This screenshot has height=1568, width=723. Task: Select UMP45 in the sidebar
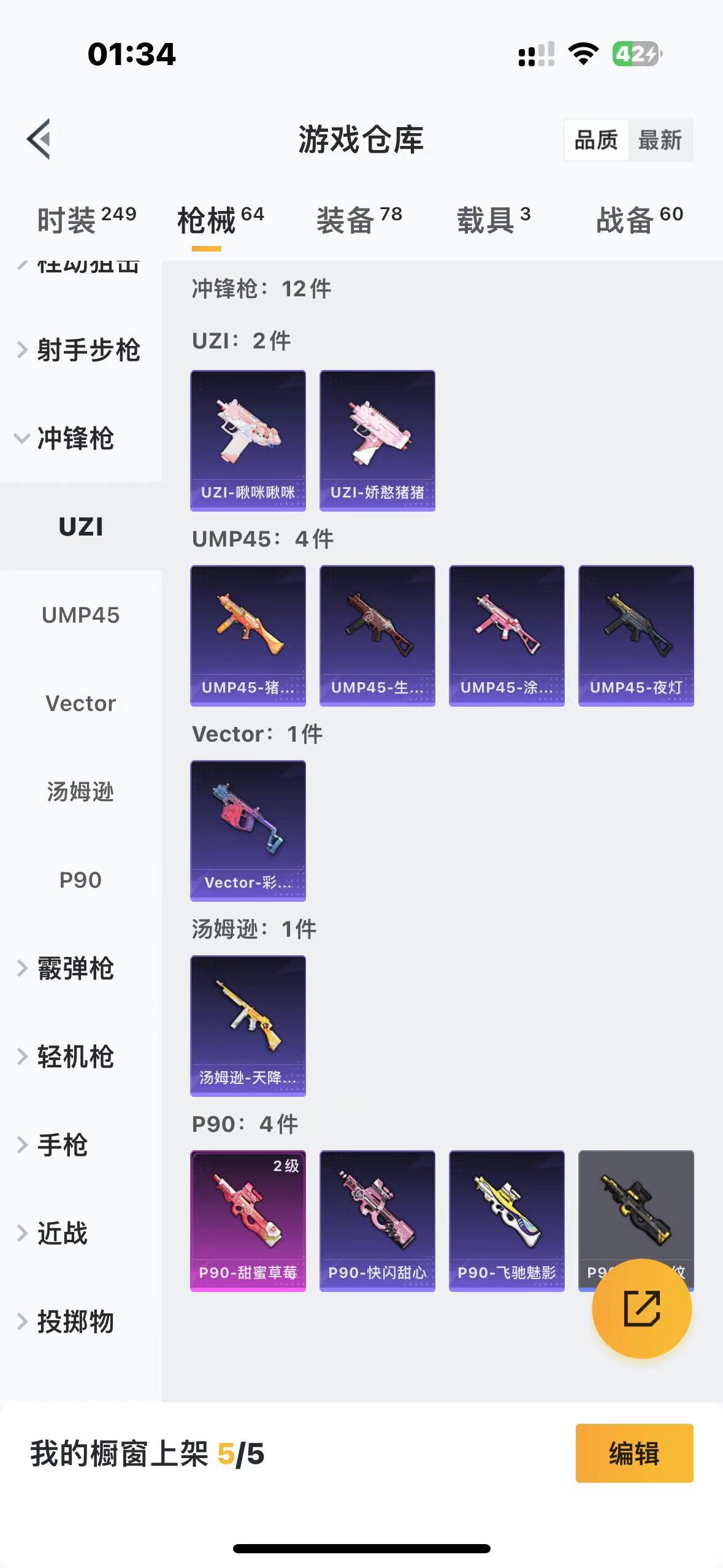80,615
